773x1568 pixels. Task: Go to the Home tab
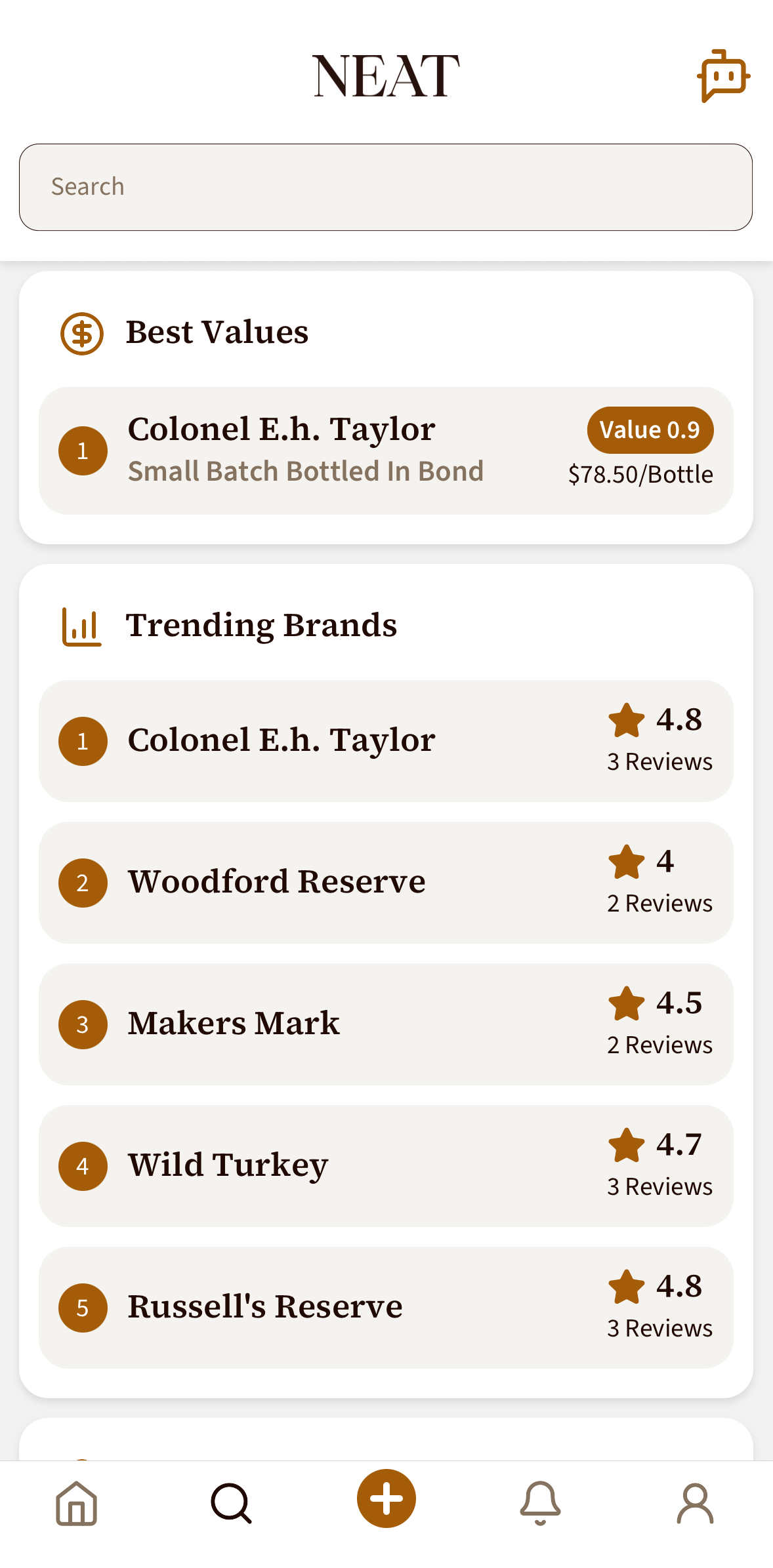[77, 1503]
